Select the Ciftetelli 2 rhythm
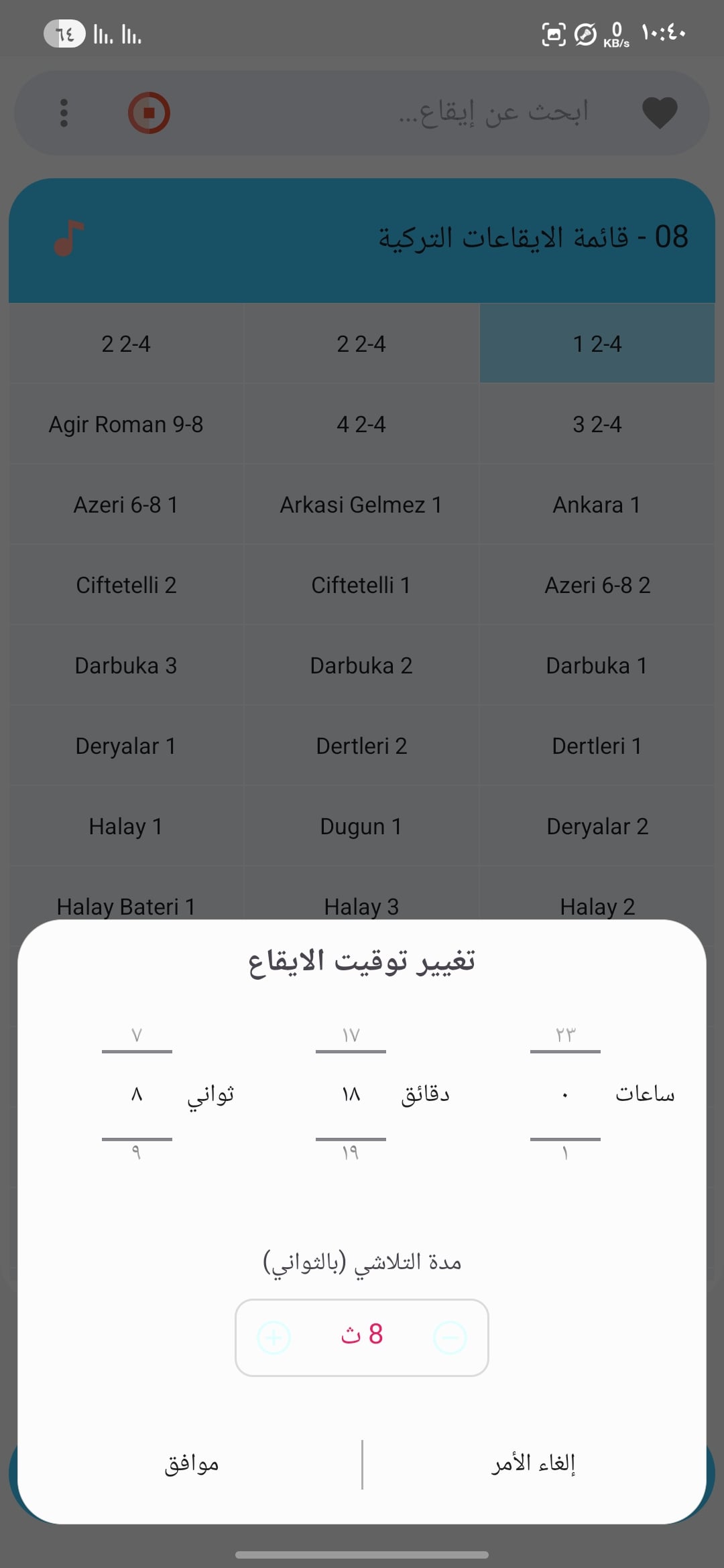The height and width of the screenshot is (1568, 724). pyautogui.click(x=125, y=585)
